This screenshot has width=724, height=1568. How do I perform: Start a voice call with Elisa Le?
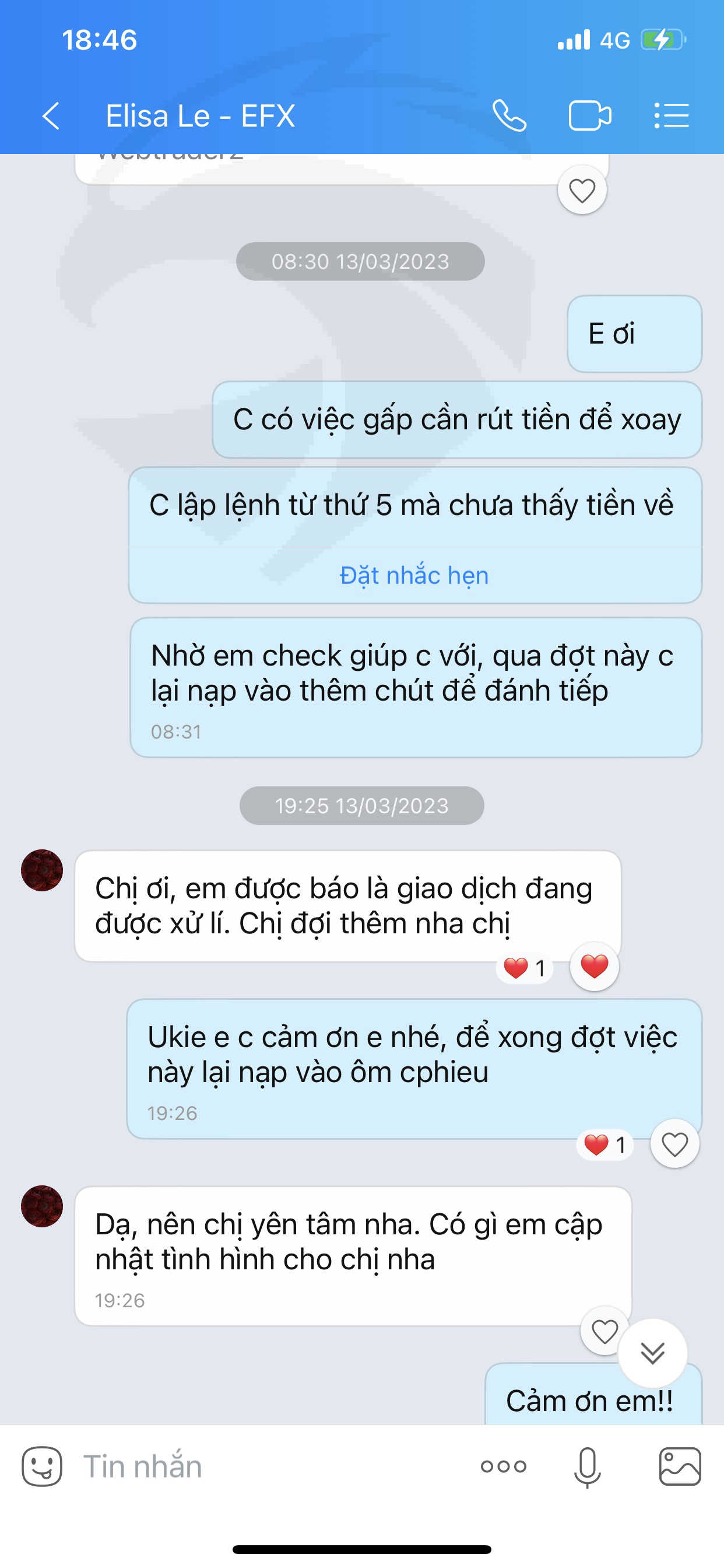pyautogui.click(x=509, y=116)
